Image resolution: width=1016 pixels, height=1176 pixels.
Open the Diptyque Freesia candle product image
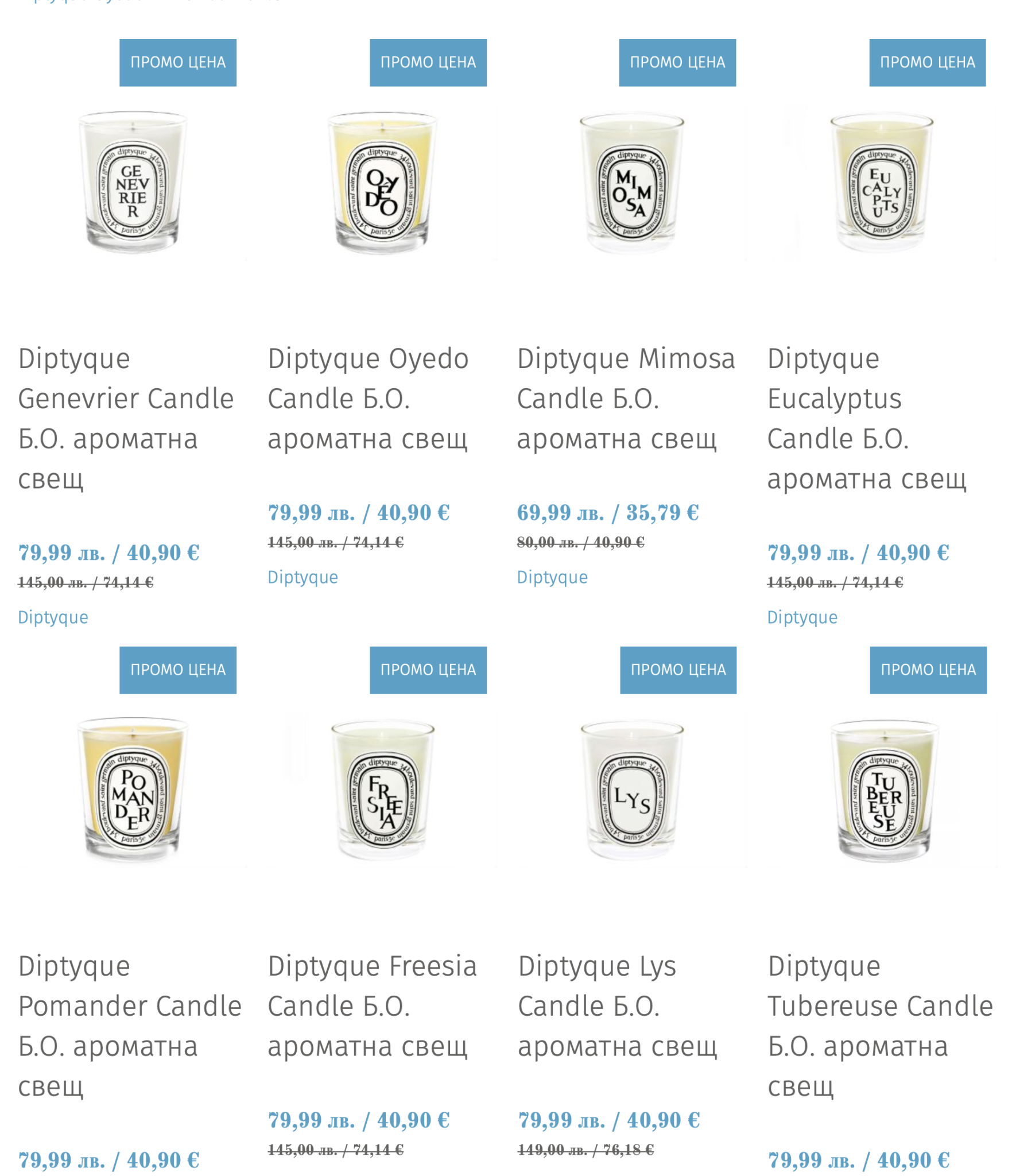pyautogui.click(x=383, y=791)
